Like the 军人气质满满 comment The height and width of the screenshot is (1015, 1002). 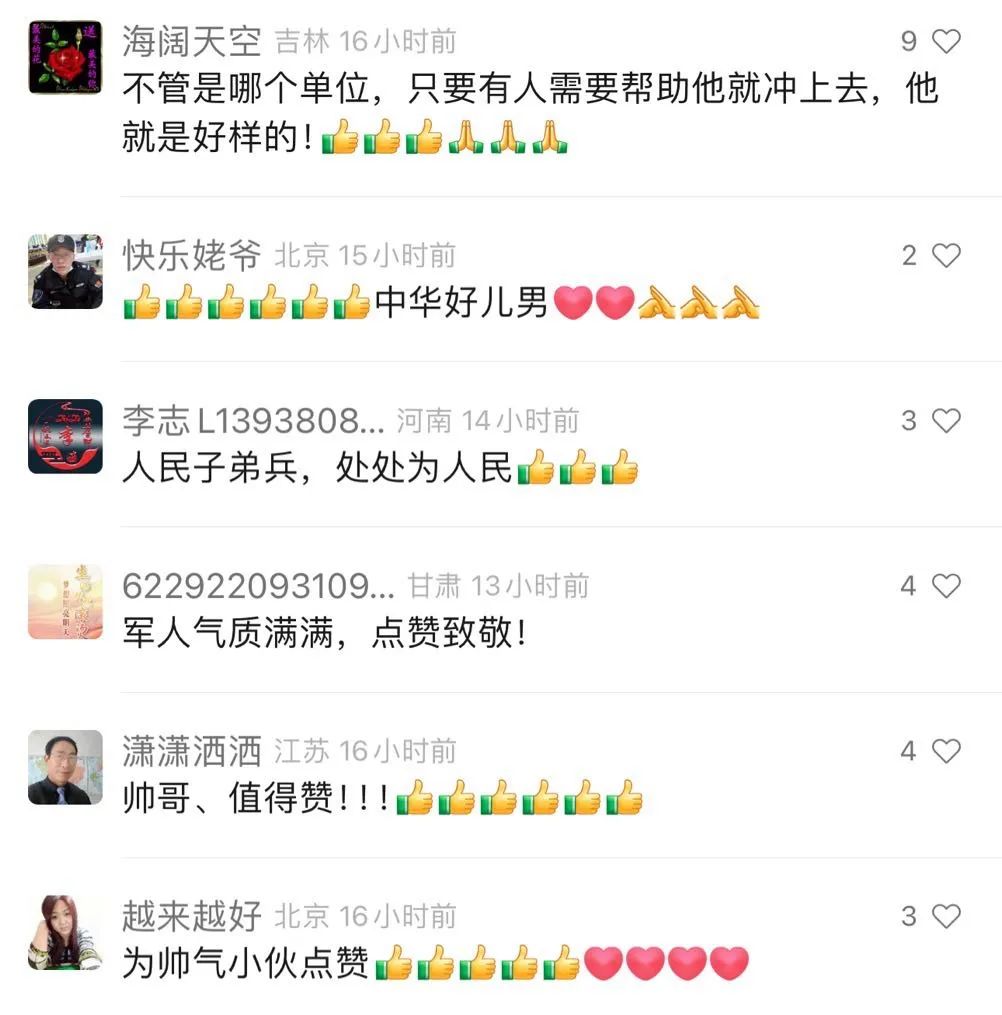[945, 586]
